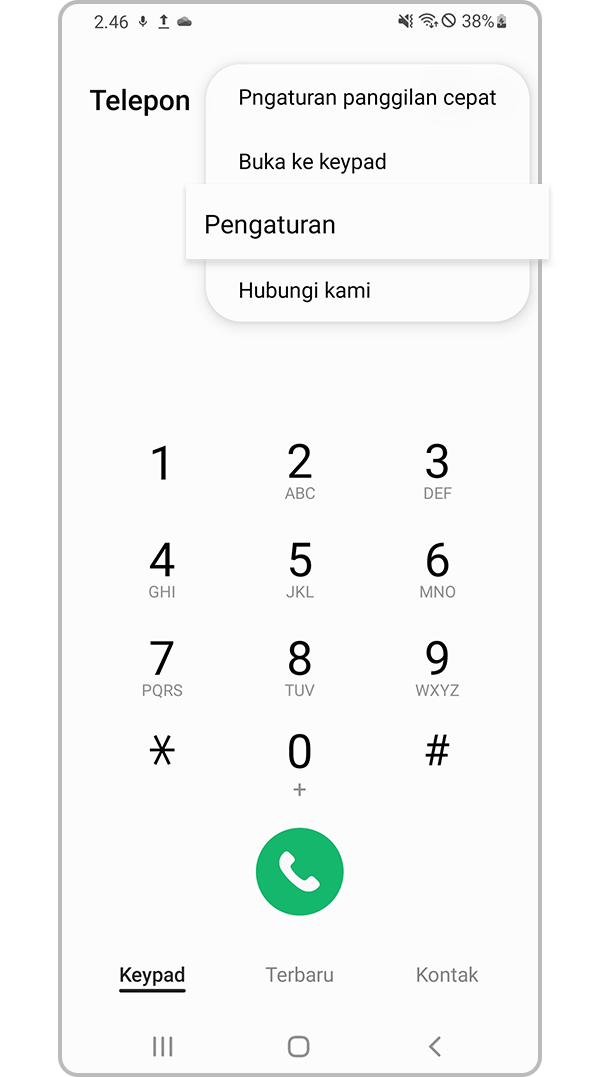Dial the 8 TUV key

coord(299,668)
